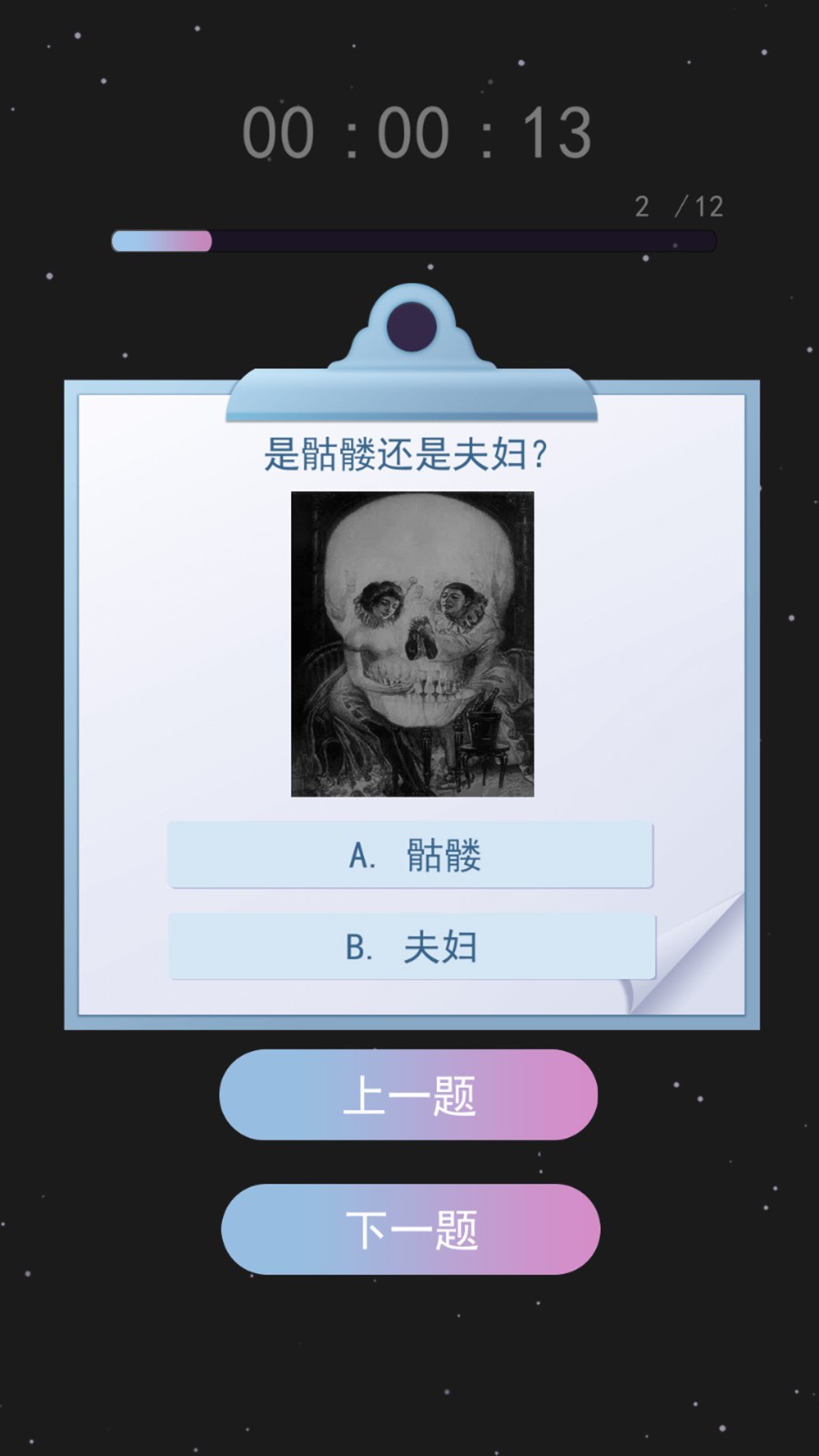Advance to next question 下一题
Viewport: 819px width, 1456px height.
point(410,1229)
